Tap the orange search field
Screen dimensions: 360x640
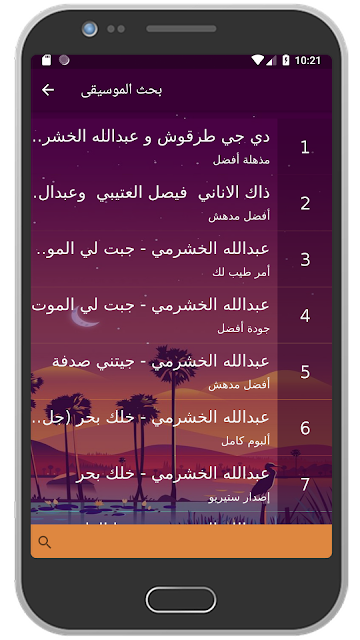pyautogui.click(x=181, y=541)
